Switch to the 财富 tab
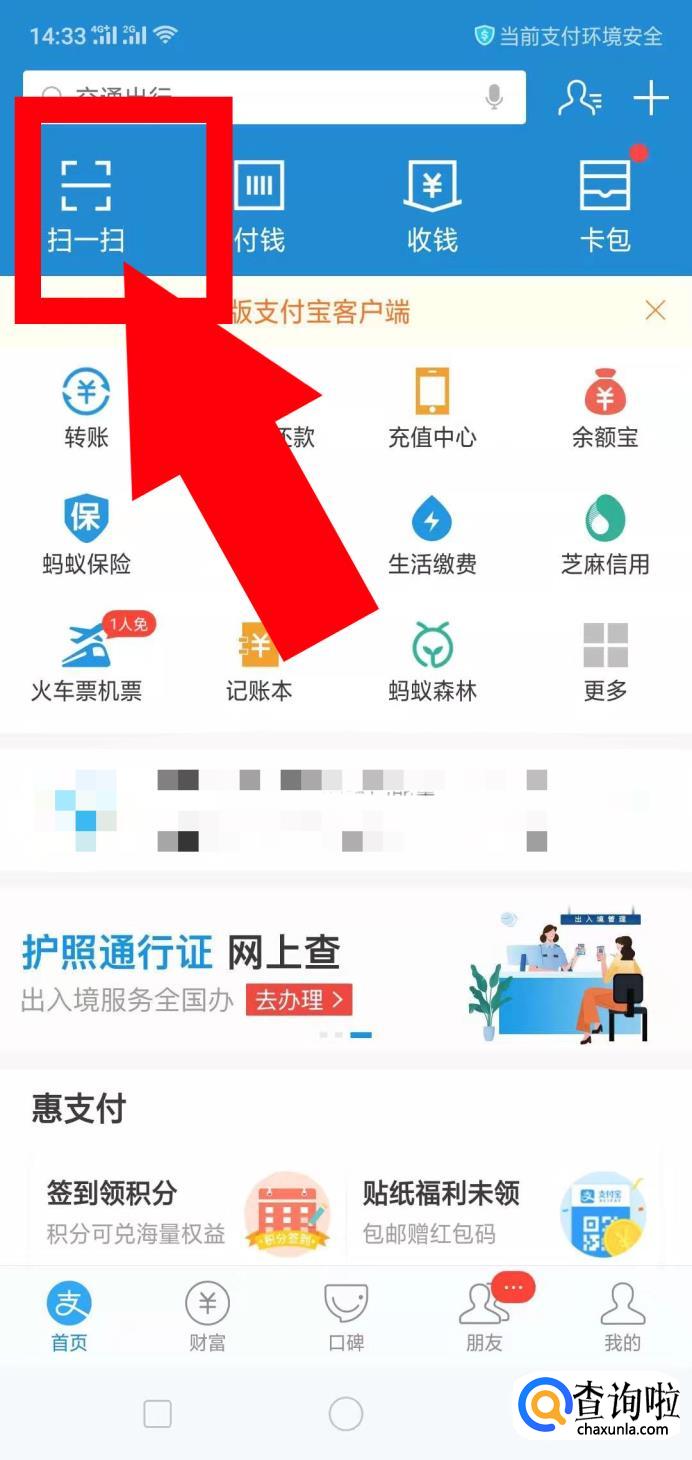This screenshot has width=692, height=1460. click(x=207, y=1317)
